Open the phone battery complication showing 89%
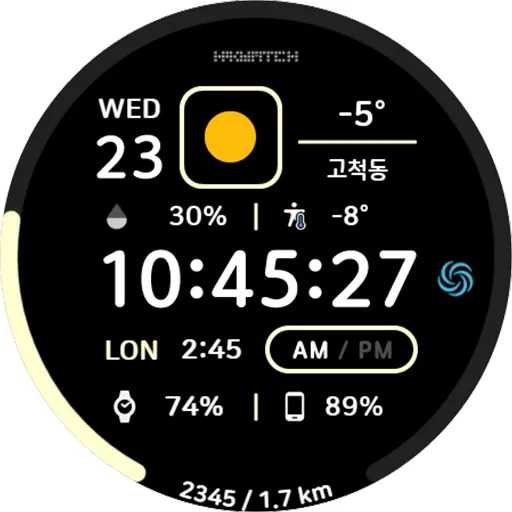 334,406
